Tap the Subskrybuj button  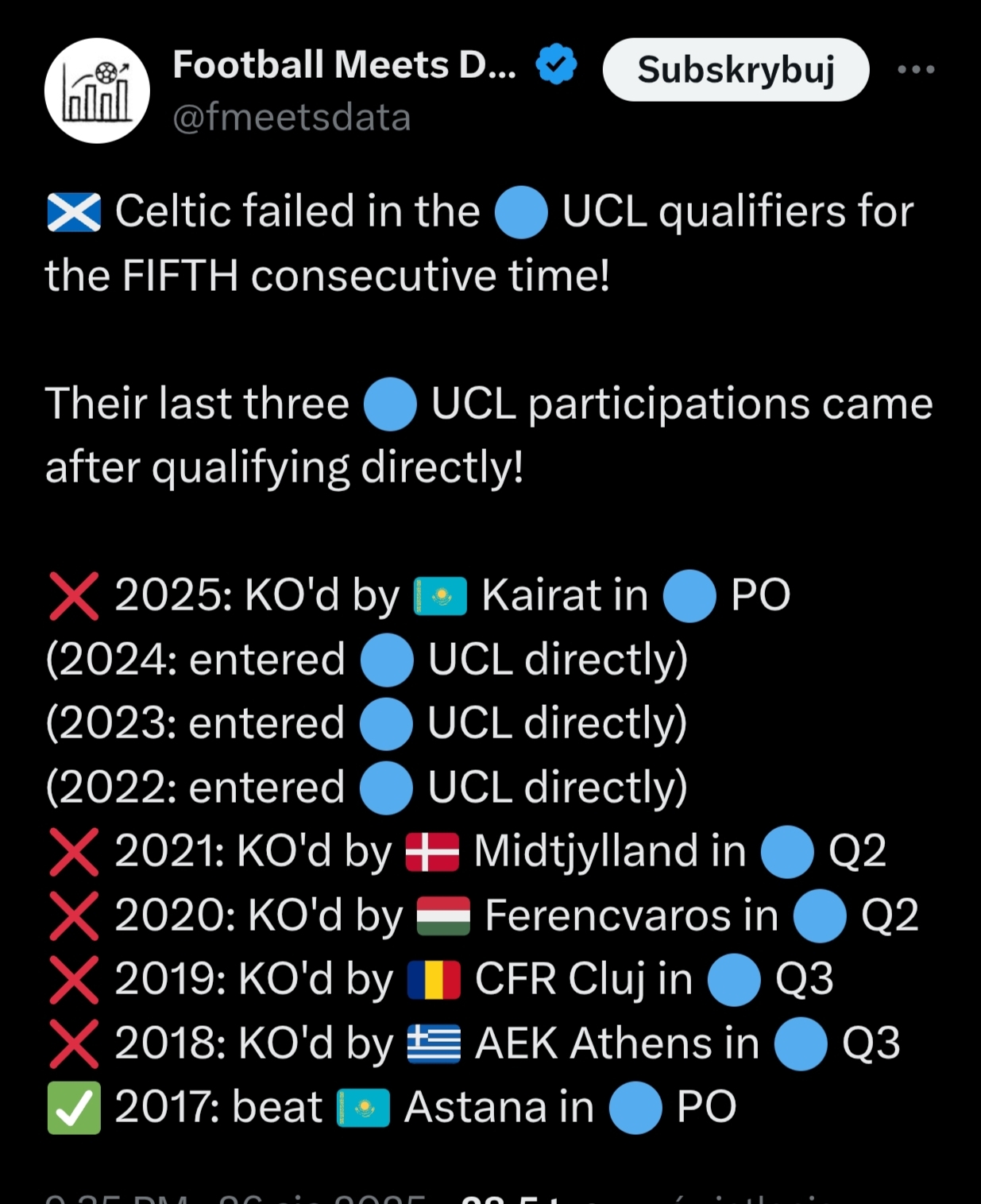736,70
